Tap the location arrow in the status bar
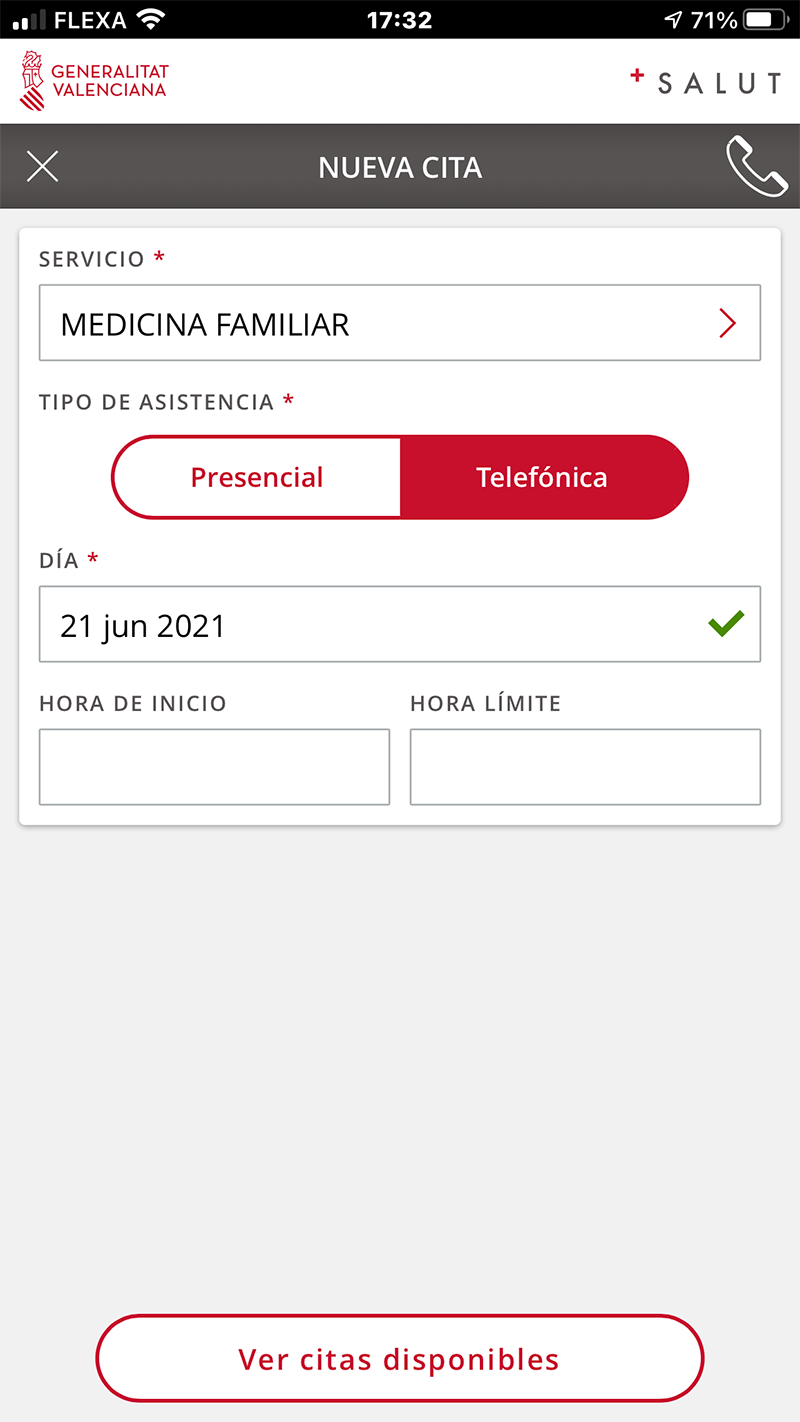Viewport: 800px width, 1422px height. [673, 18]
